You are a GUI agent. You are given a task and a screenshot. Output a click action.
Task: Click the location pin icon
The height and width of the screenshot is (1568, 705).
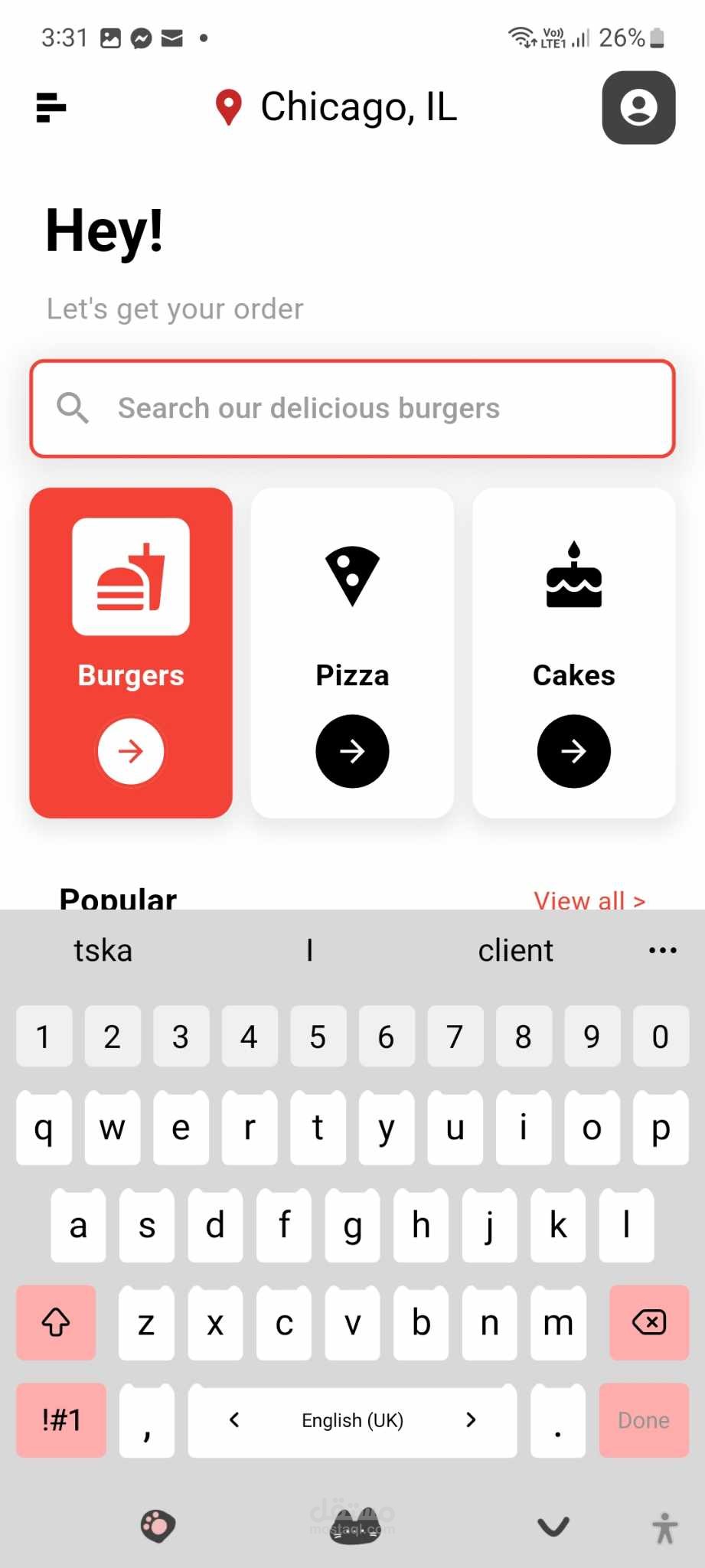tap(227, 108)
